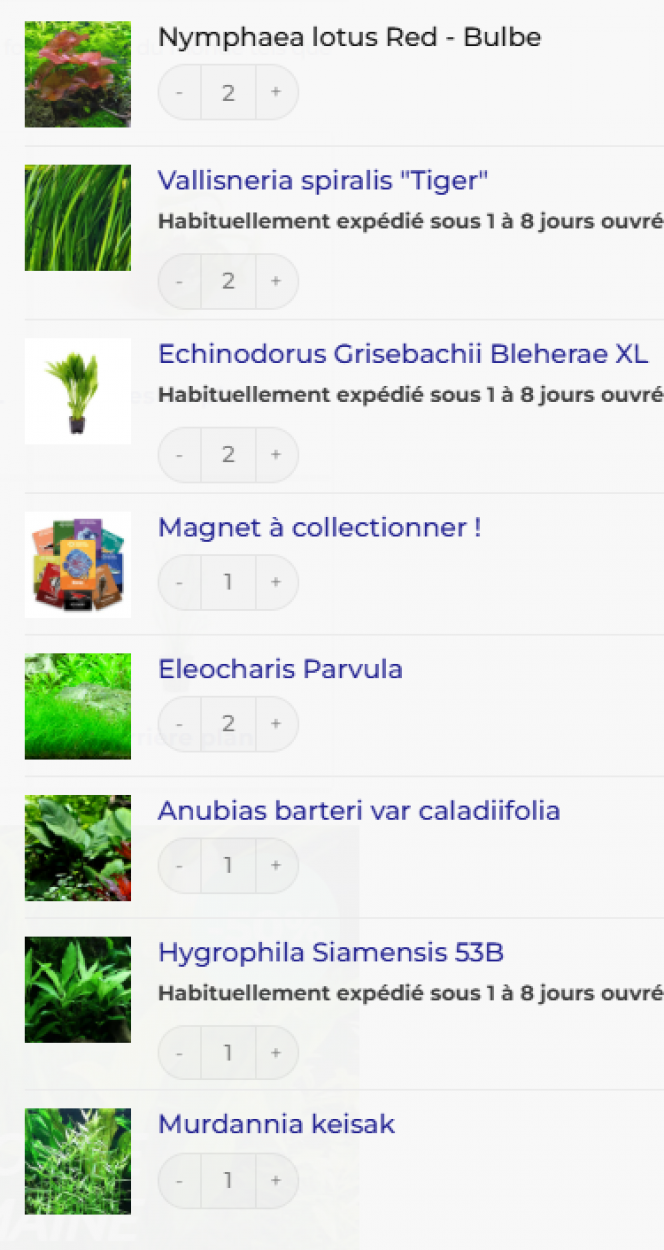Add one more Vallisneria spiralis "Tiger"
This screenshot has width=664, height=1250.
[x=276, y=281]
